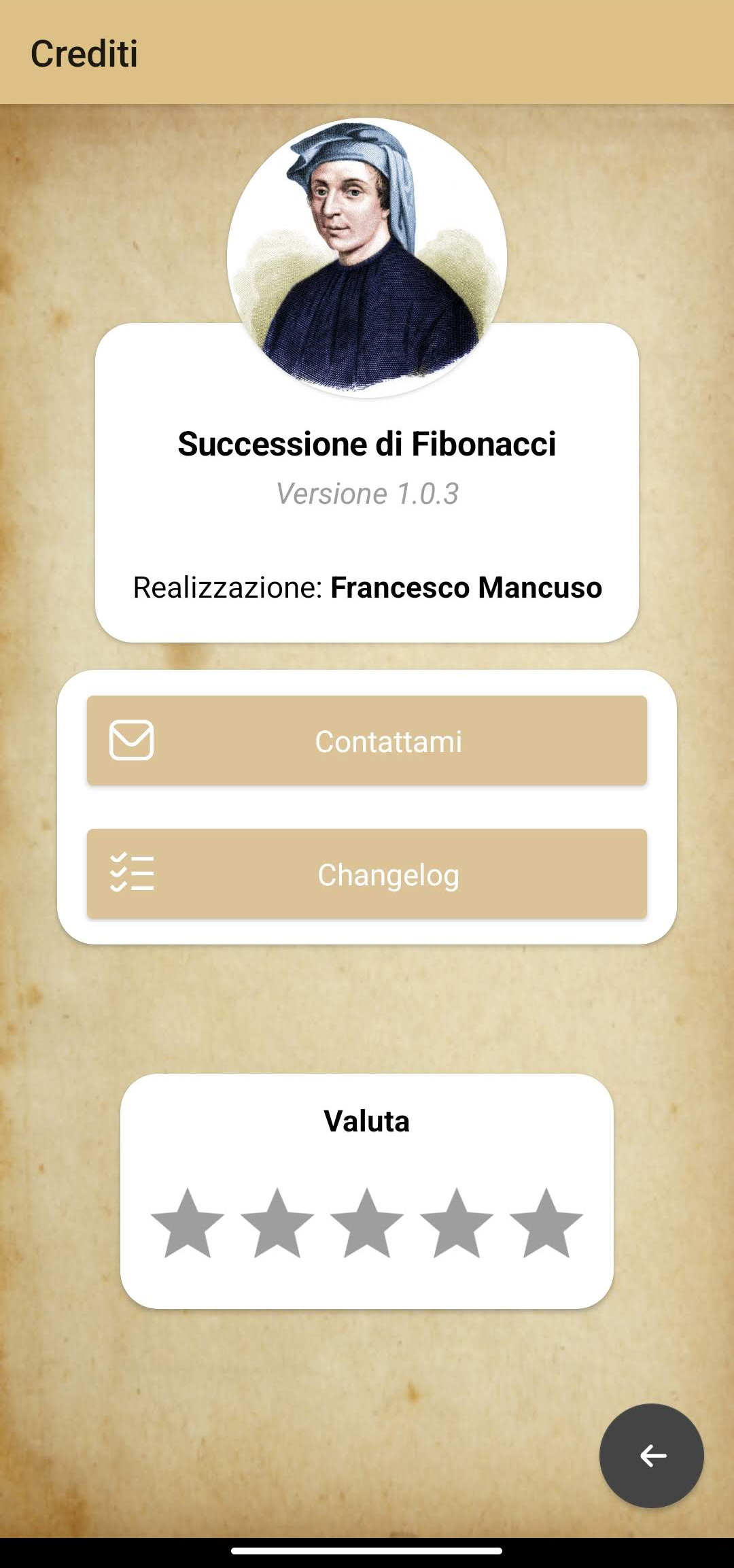
Task: Tap the Contattami button
Action: (367, 740)
